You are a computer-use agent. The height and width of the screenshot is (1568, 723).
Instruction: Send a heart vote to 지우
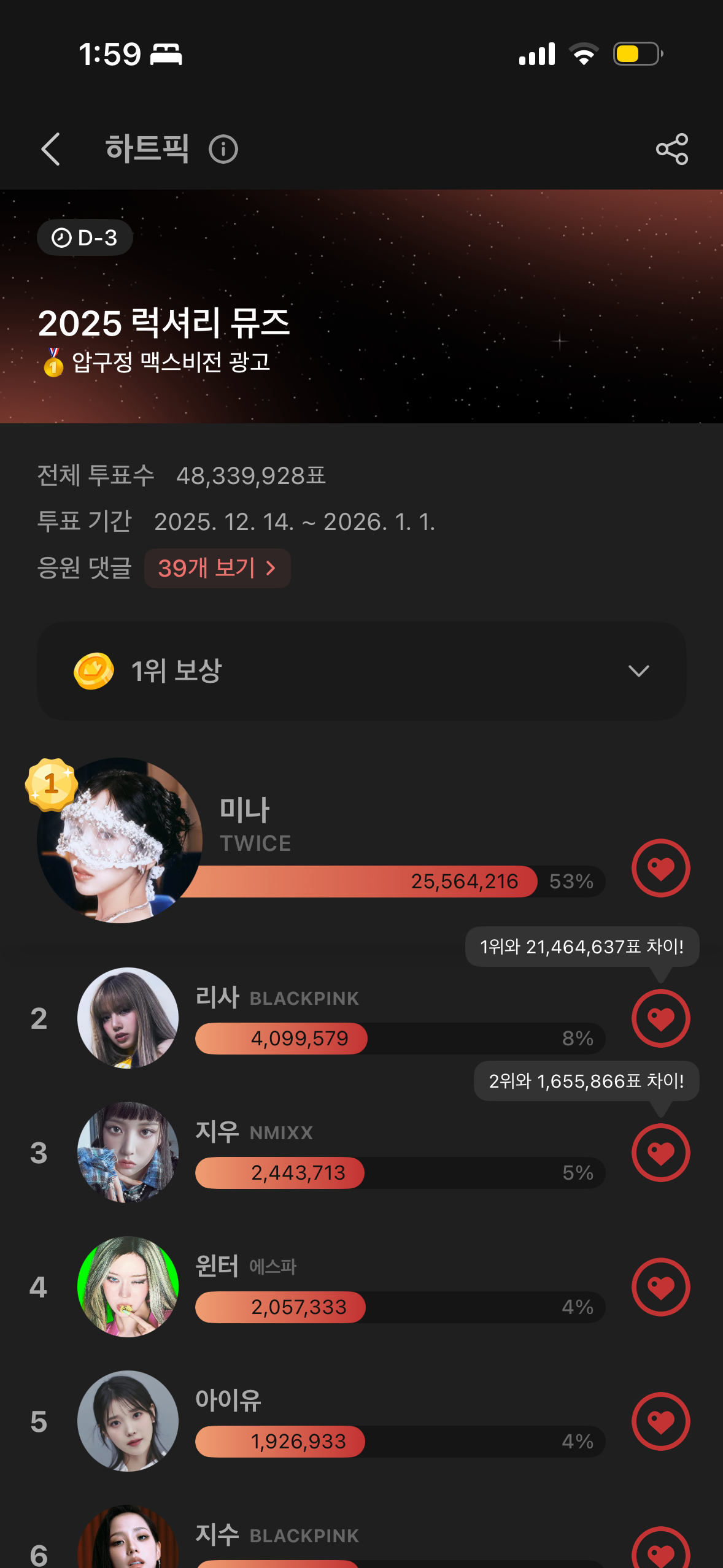click(x=660, y=1153)
